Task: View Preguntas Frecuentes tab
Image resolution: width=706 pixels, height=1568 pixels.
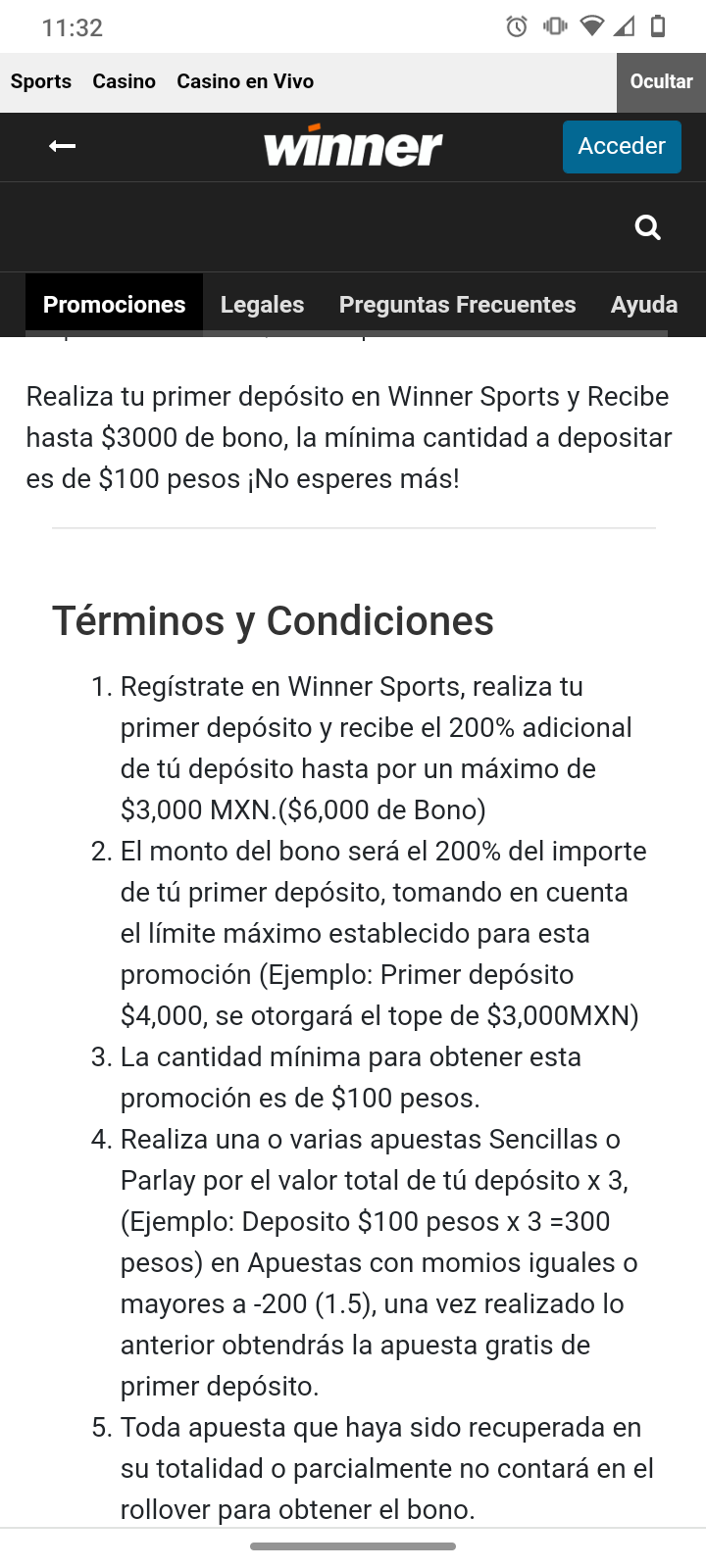Action: click(x=457, y=305)
